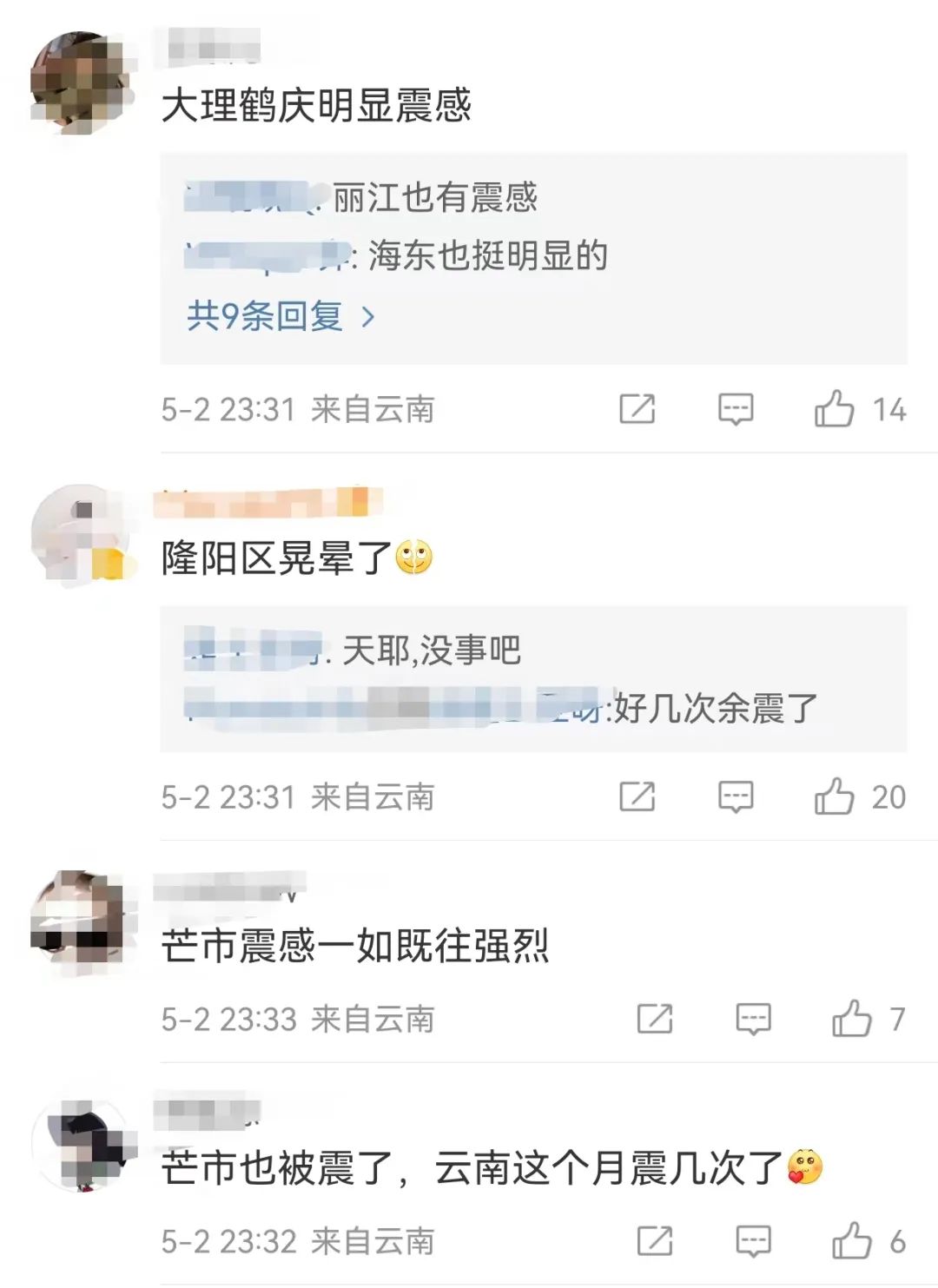Expand the 共9条回复 replies link
Viewport: 938px width, 1288px height.
[280, 316]
